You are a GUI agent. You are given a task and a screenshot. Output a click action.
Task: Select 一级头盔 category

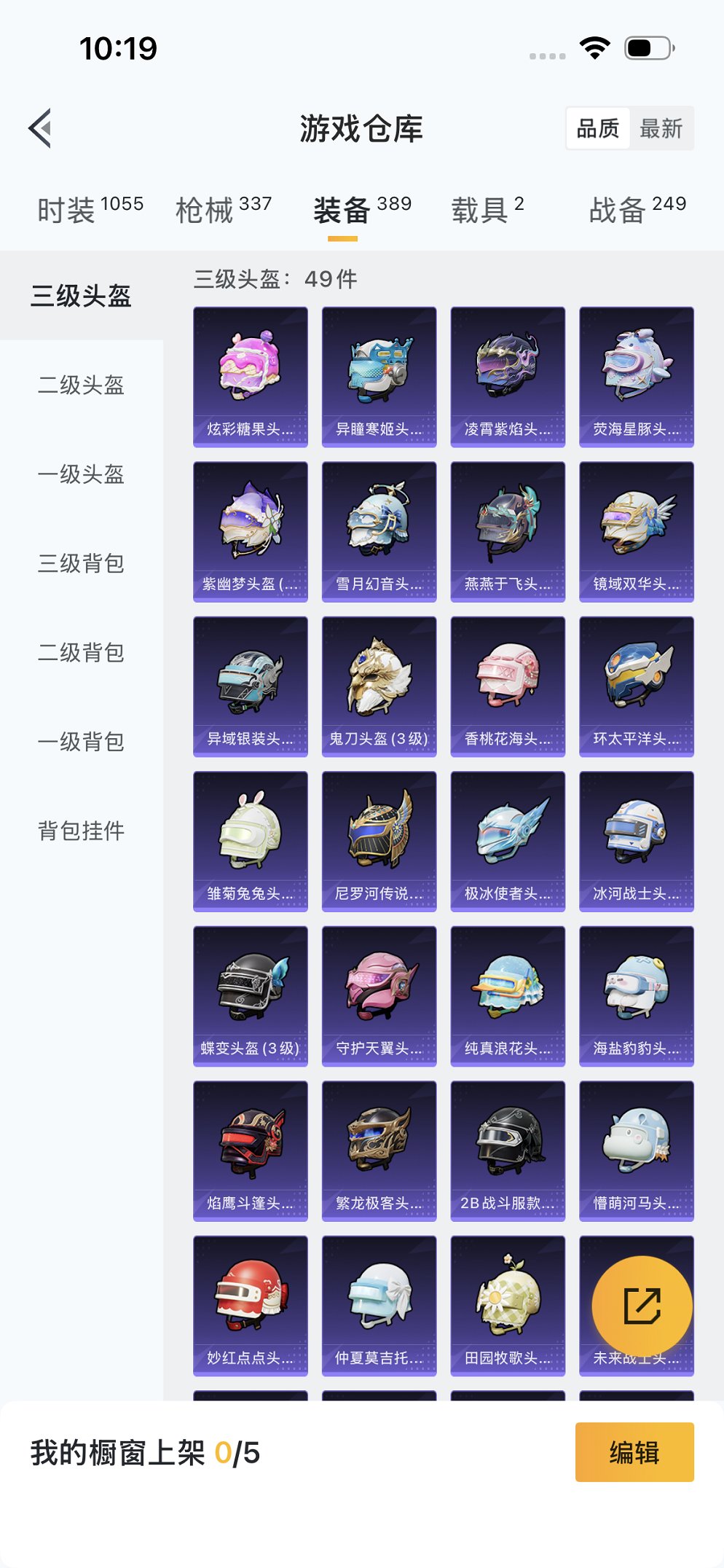coord(81,474)
